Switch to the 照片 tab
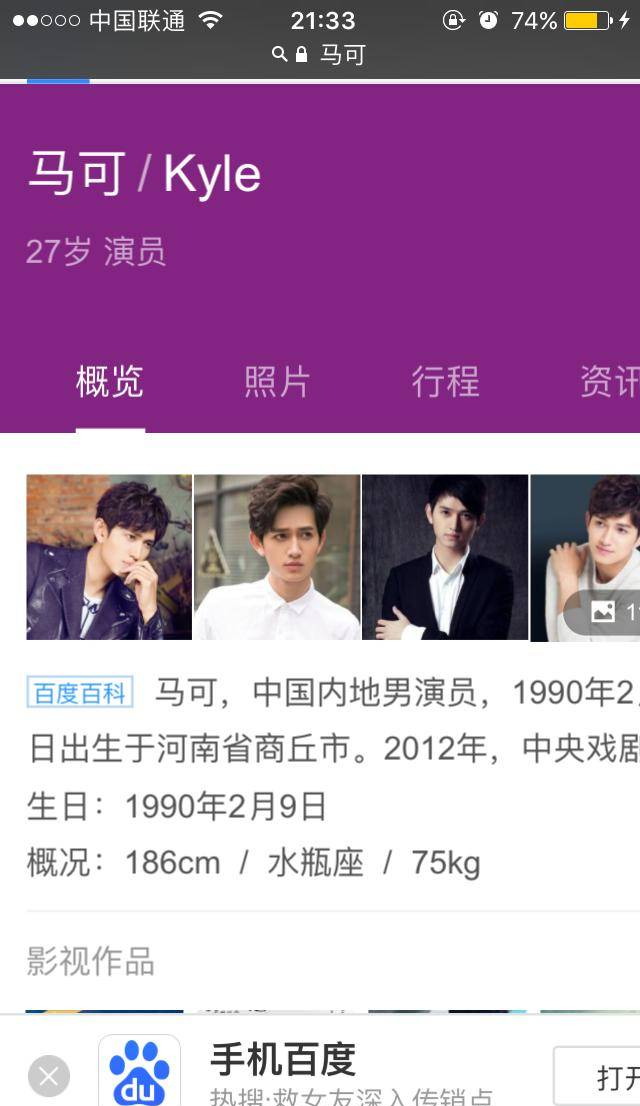Viewport: 640px width, 1106px height. [x=277, y=382]
